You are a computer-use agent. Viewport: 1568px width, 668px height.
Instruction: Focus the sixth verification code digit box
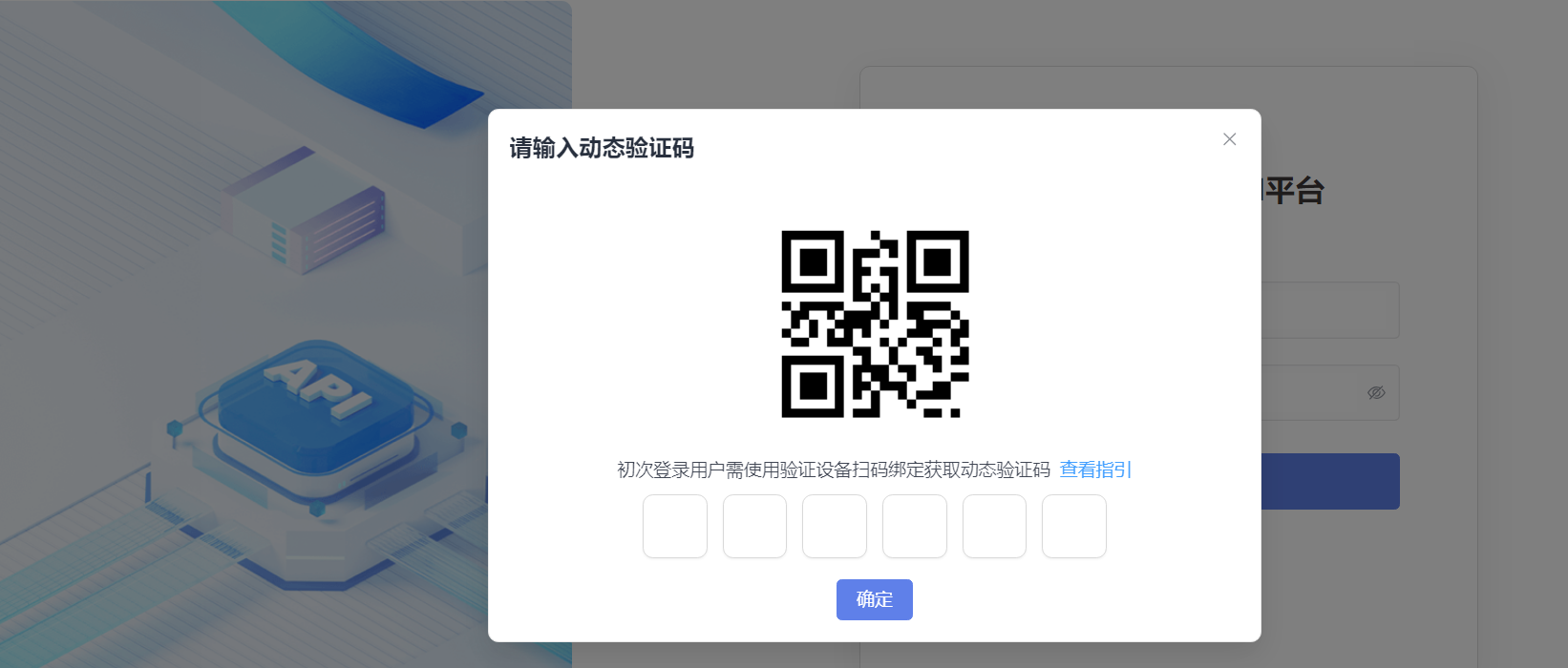coord(1074,526)
